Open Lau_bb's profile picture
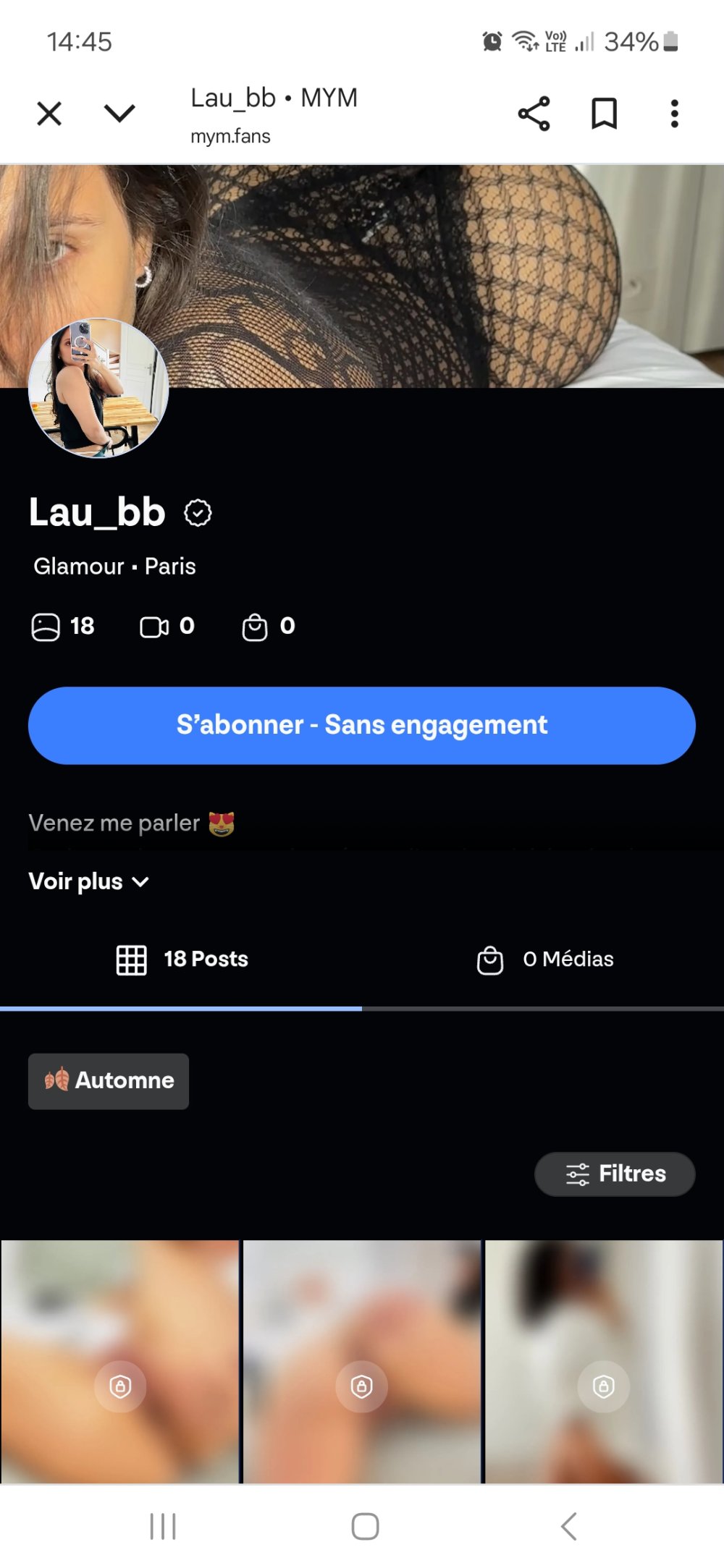The height and width of the screenshot is (1568, 724). point(98,389)
